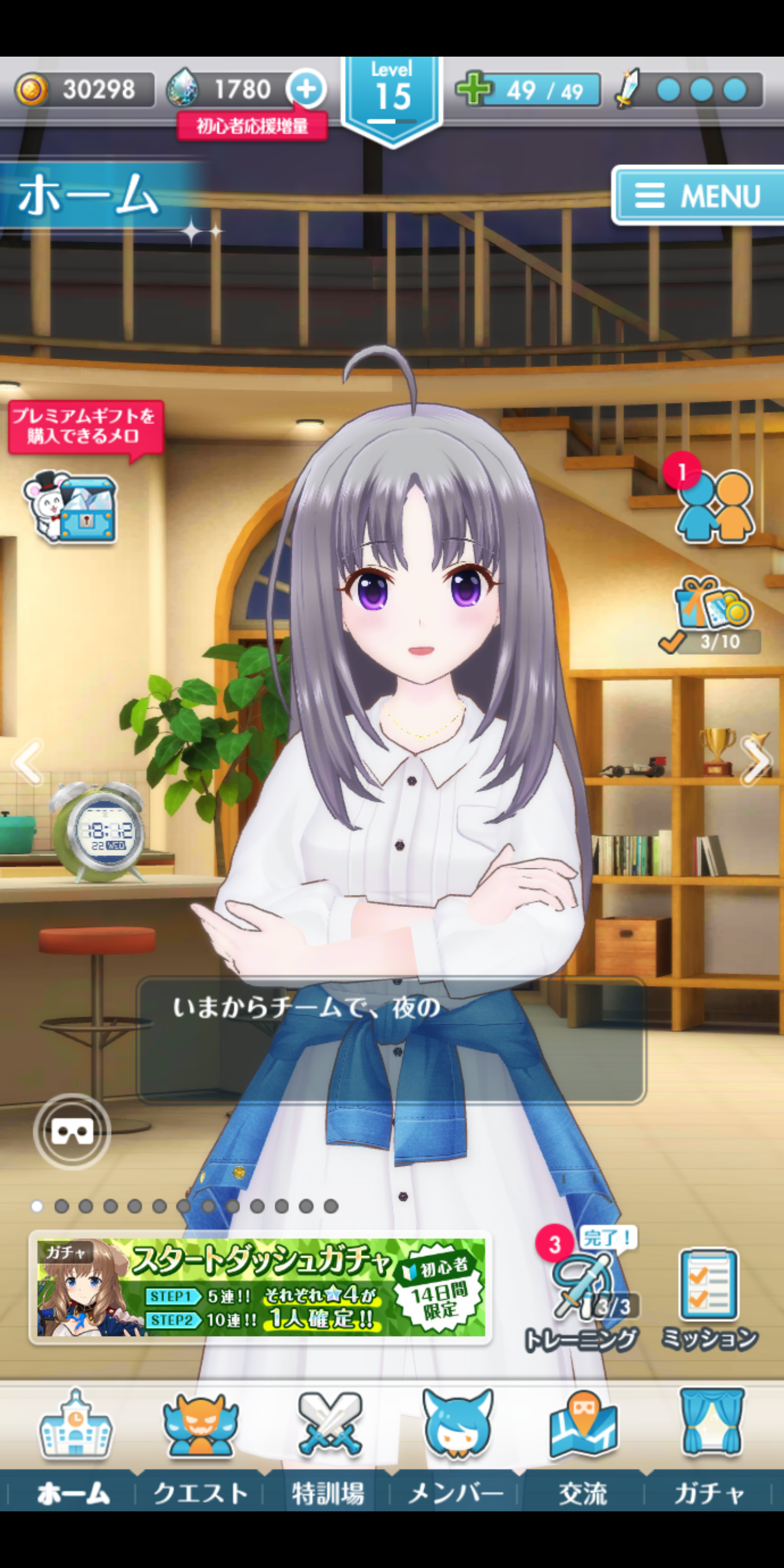
Task: Advance the character dialogue box
Action: point(391,1040)
